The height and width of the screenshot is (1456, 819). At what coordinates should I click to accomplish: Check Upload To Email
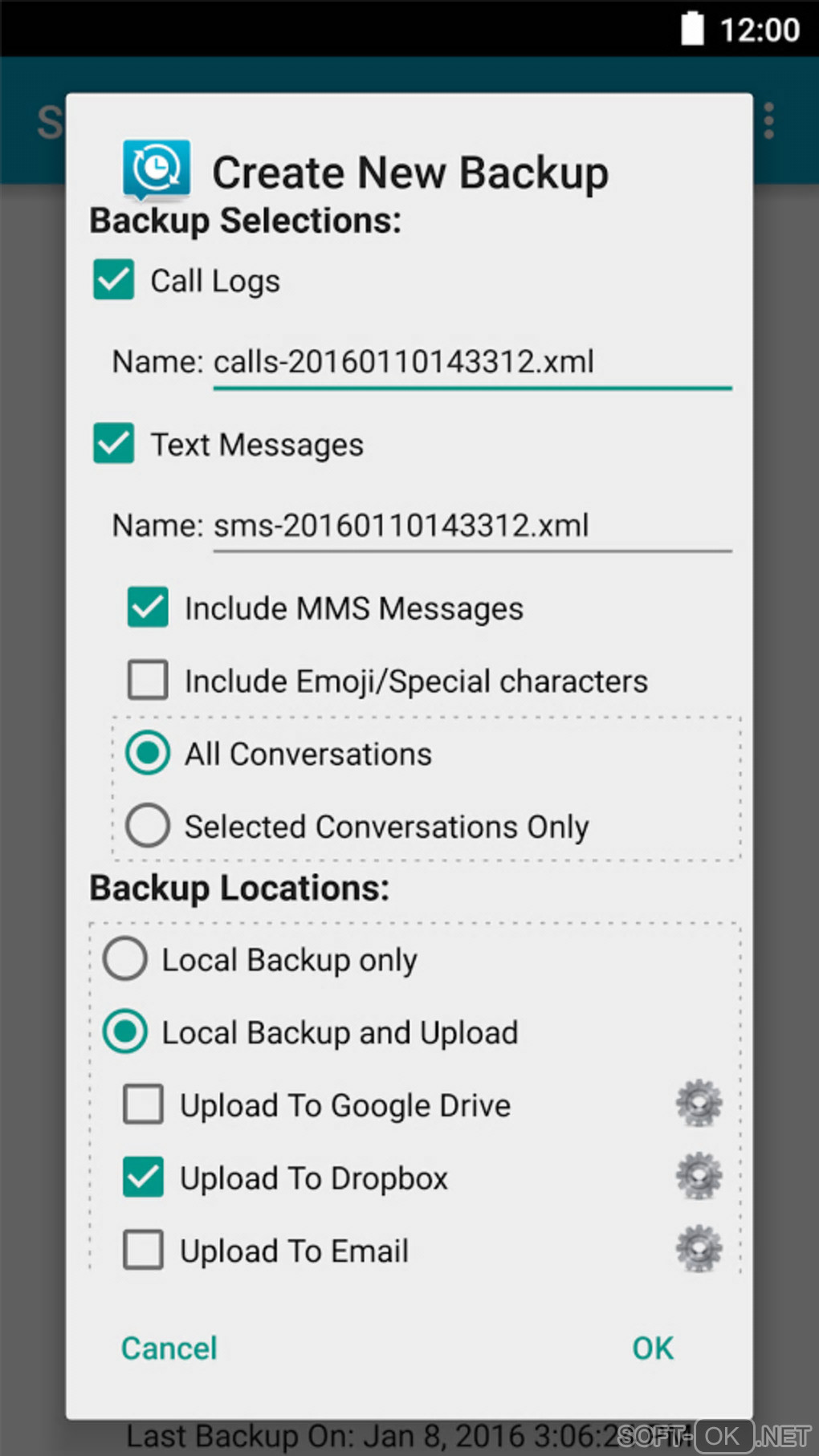143,1251
